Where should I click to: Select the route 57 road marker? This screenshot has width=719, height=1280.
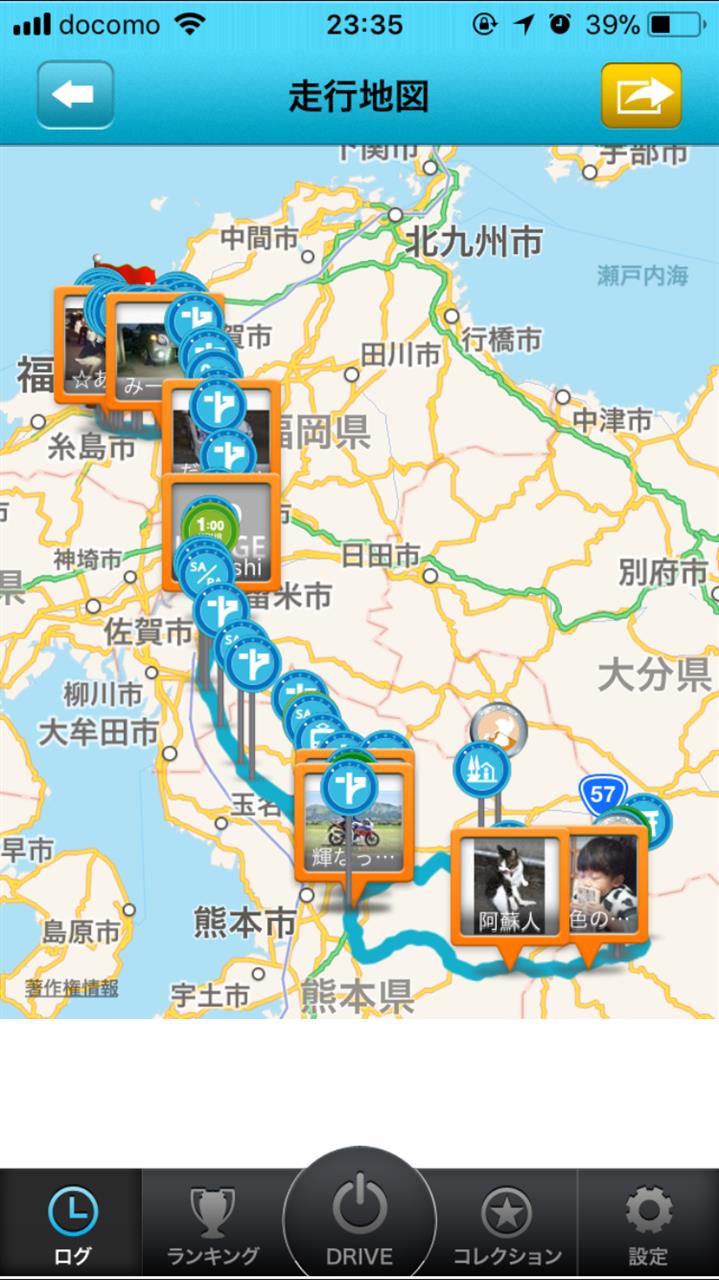tap(601, 795)
